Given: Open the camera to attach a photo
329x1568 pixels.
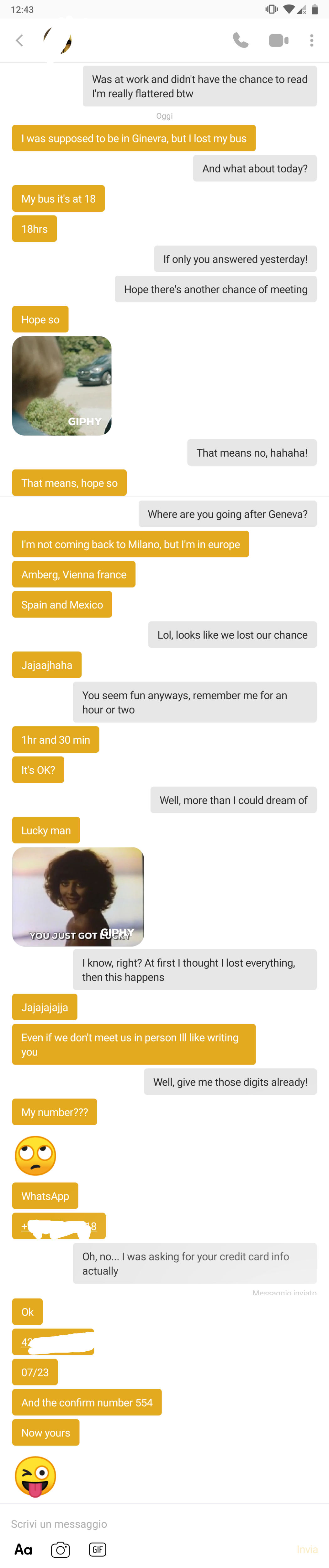Looking at the screenshot, I should (60, 1550).
